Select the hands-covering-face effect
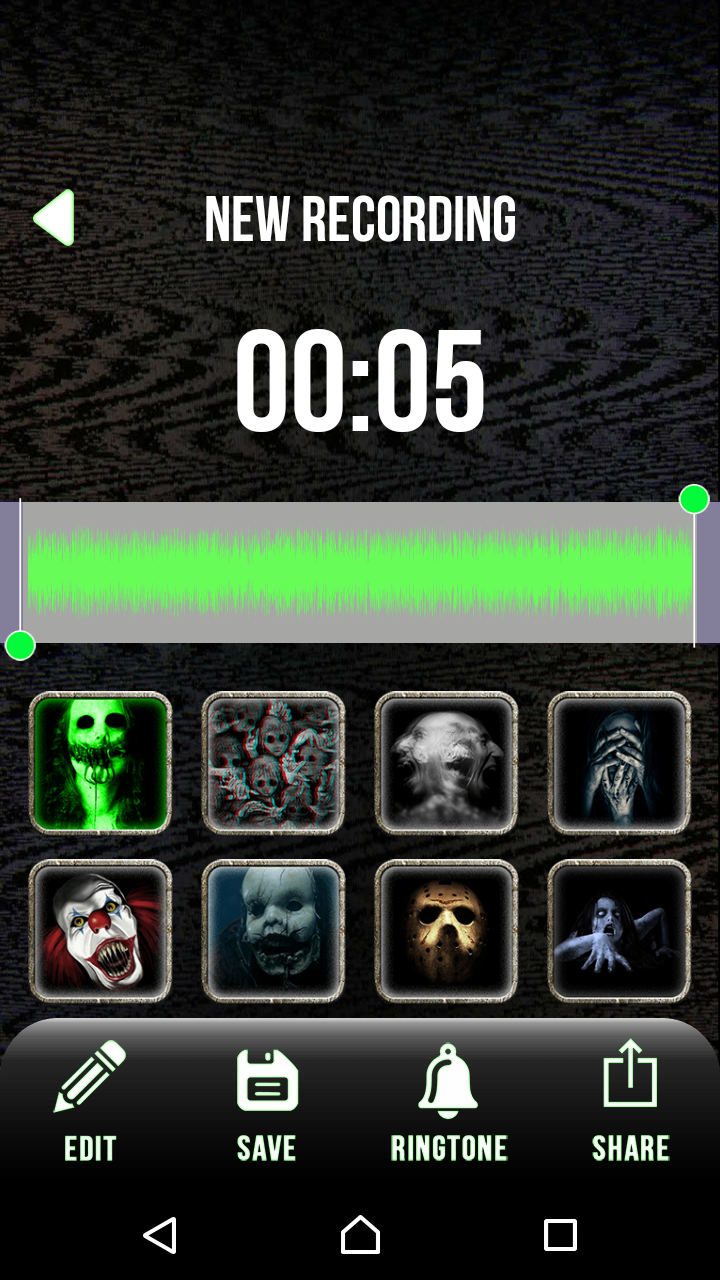 pyautogui.click(x=619, y=763)
